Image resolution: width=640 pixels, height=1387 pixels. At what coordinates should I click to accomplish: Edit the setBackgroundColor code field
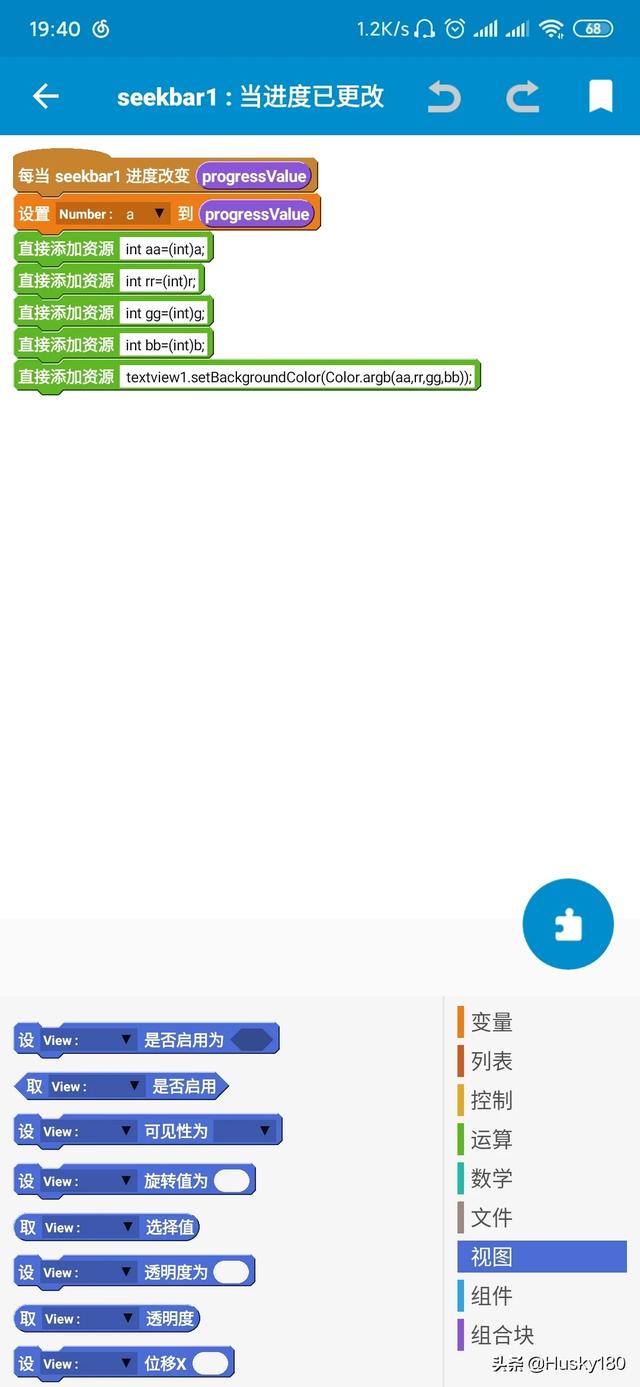(298, 377)
